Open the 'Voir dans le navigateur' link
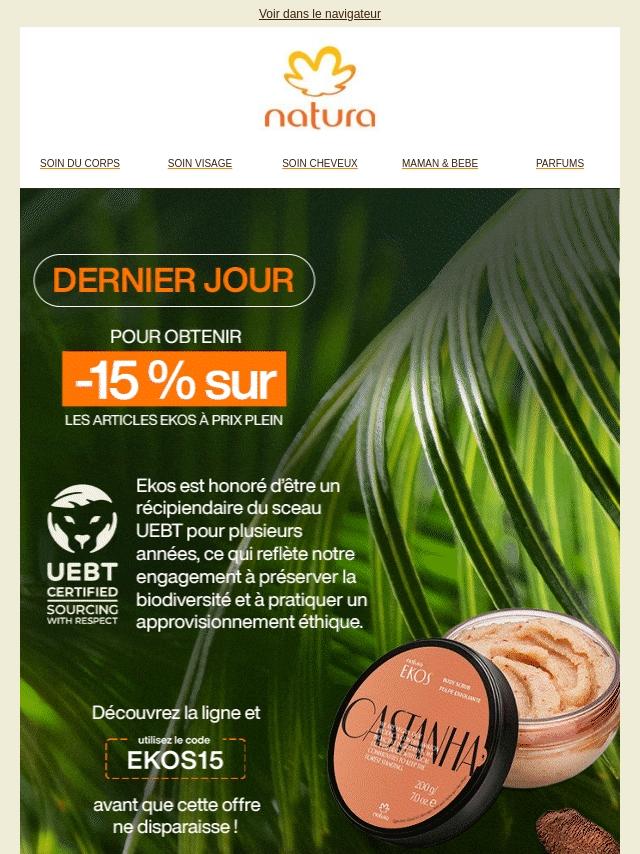This screenshot has width=640, height=854. click(320, 14)
